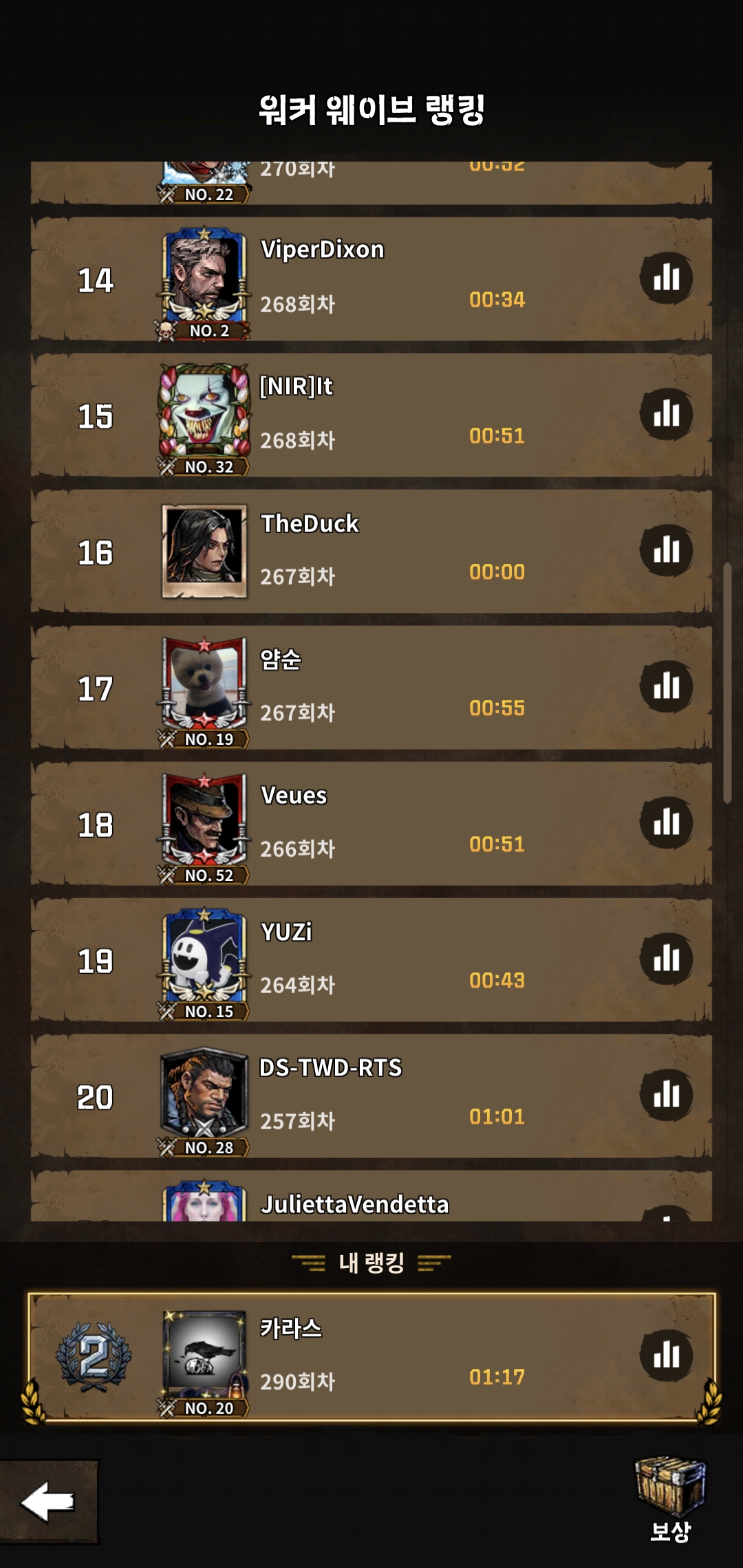Image resolution: width=743 pixels, height=1568 pixels.
Task: View stats icon for DS-TWD-RTS
Action: coord(666,1095)
